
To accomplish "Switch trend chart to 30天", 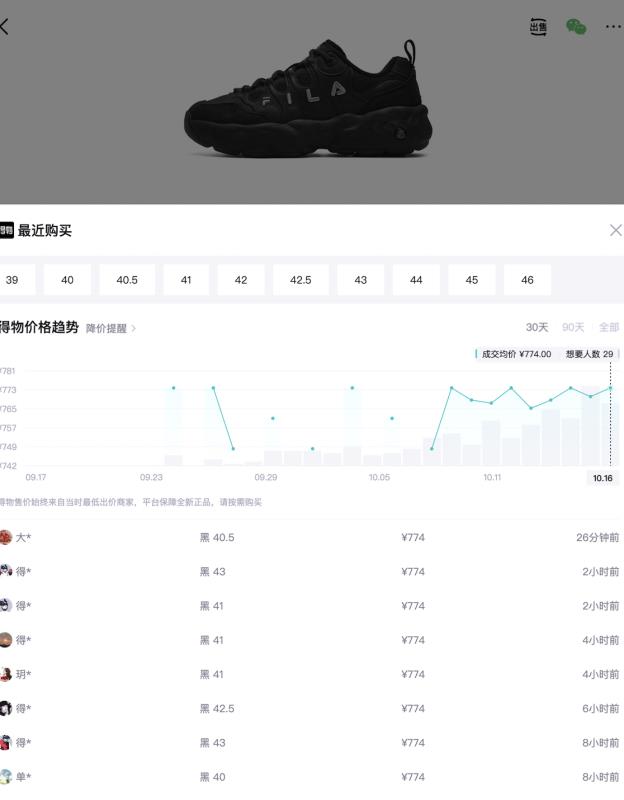I will click(x=537, y=327).
